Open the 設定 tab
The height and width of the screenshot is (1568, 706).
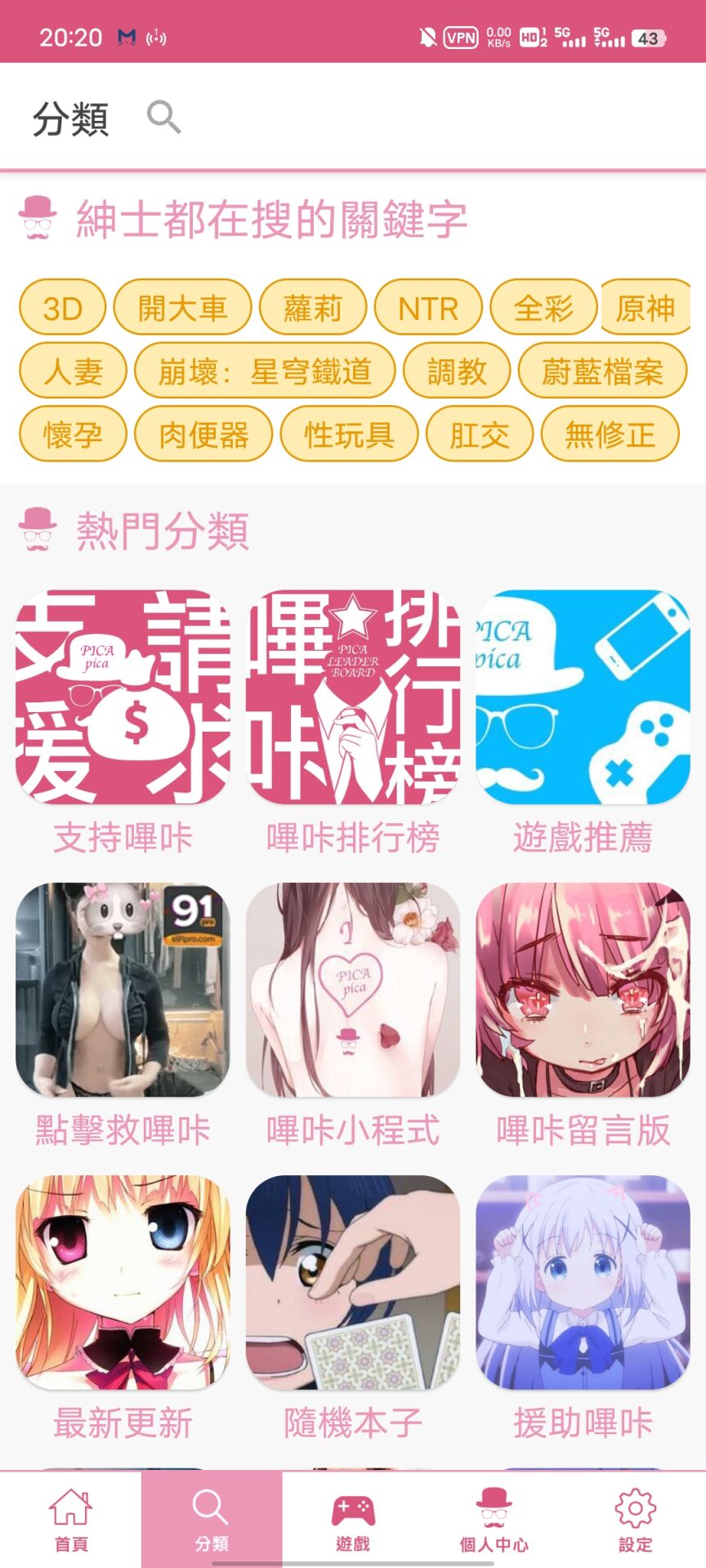click(635, 1520)
